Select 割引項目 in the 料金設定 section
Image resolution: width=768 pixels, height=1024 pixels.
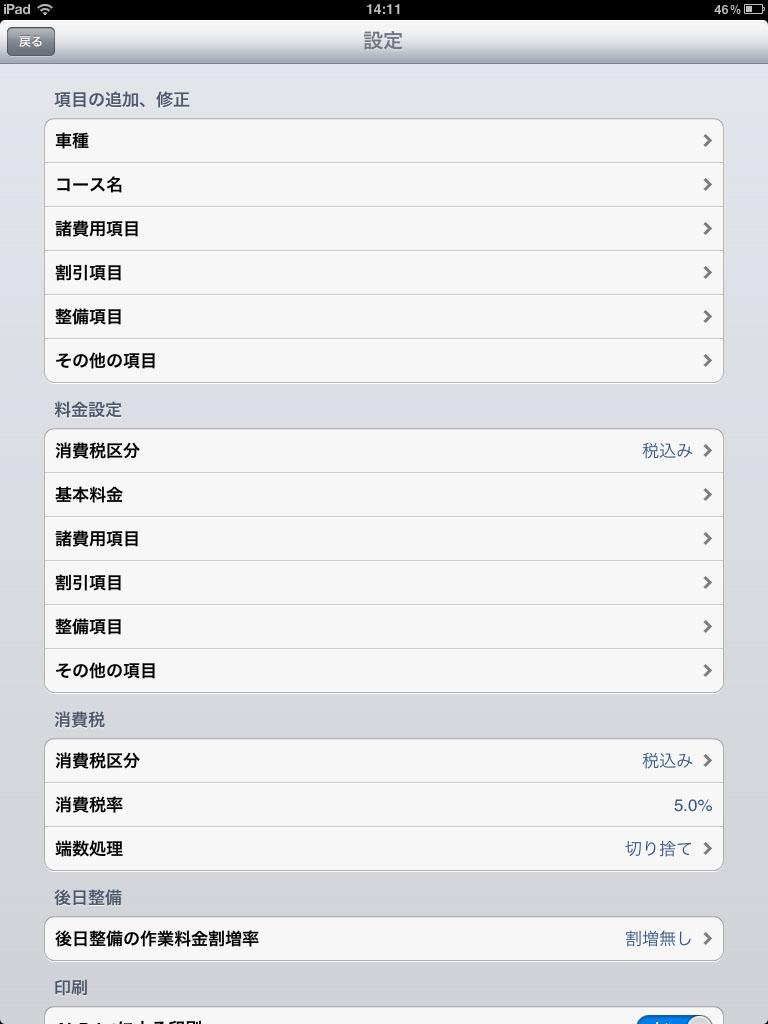pos(383,583)
